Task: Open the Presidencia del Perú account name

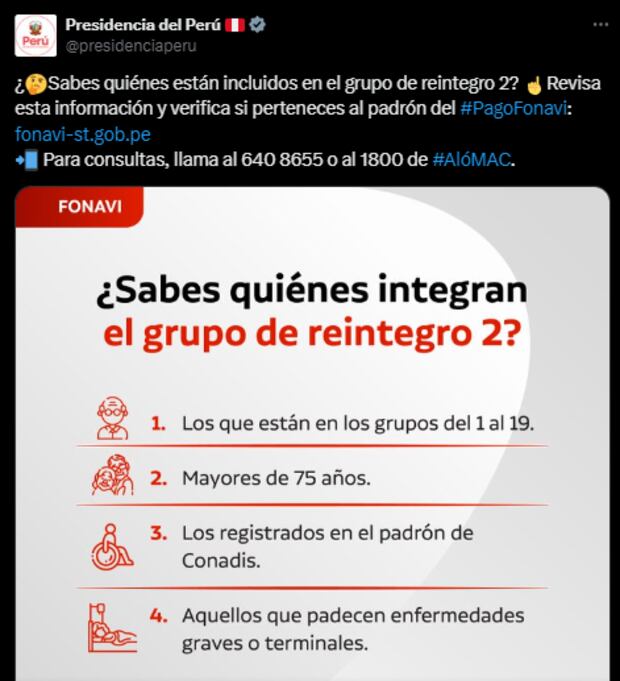Action: point(142,24)
